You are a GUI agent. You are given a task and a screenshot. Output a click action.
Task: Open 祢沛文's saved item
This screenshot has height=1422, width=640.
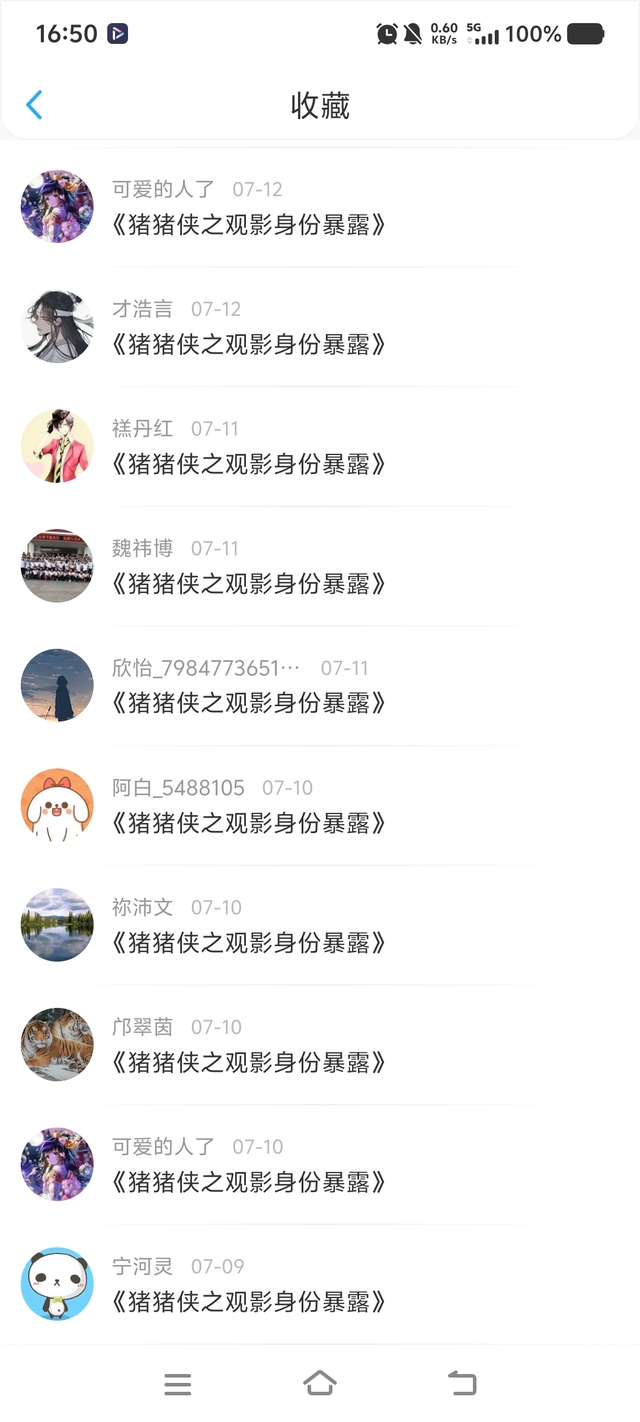pyautogui.click(x=249, y=942)
